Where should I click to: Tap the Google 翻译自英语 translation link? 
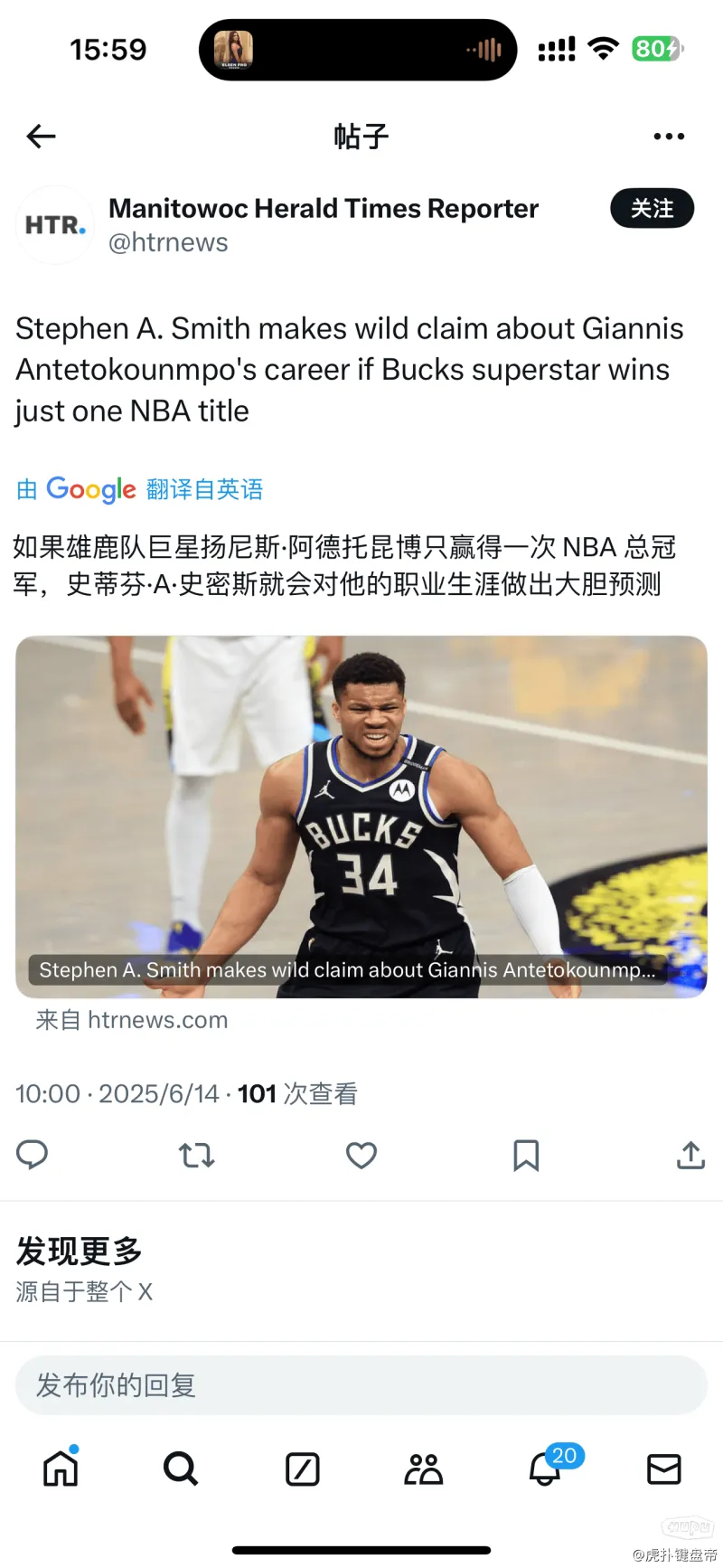pyautogui.click(x=140, y=489)
